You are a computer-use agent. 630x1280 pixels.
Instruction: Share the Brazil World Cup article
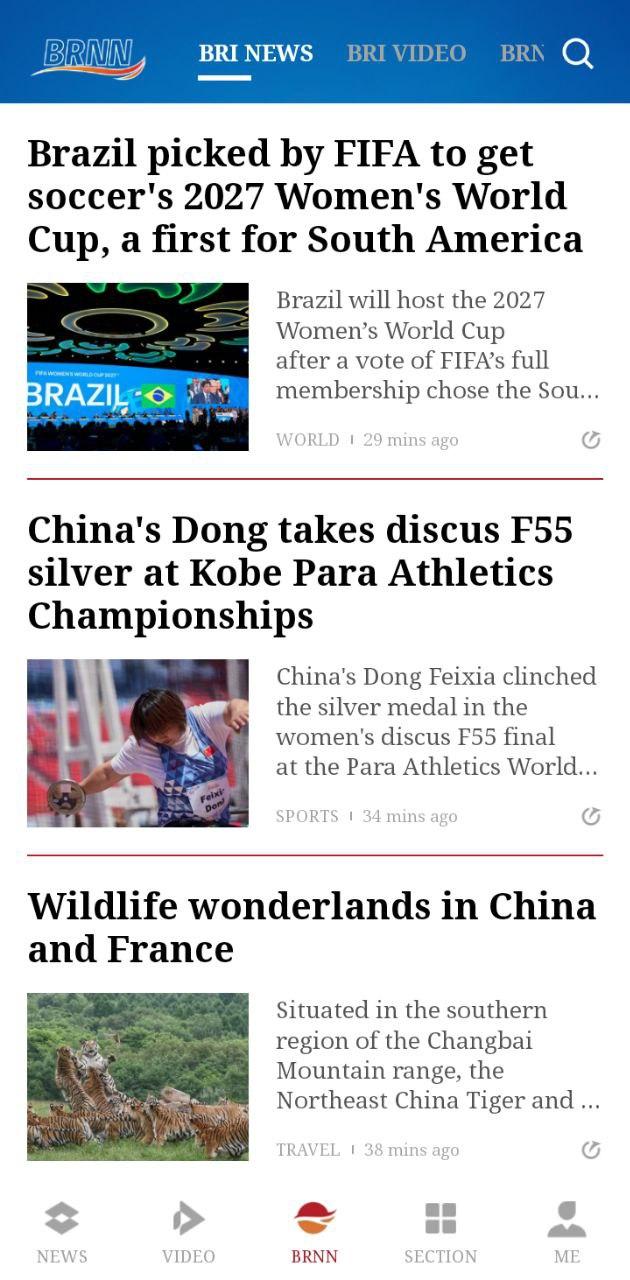pyautogui.click(x=591, y=440)
